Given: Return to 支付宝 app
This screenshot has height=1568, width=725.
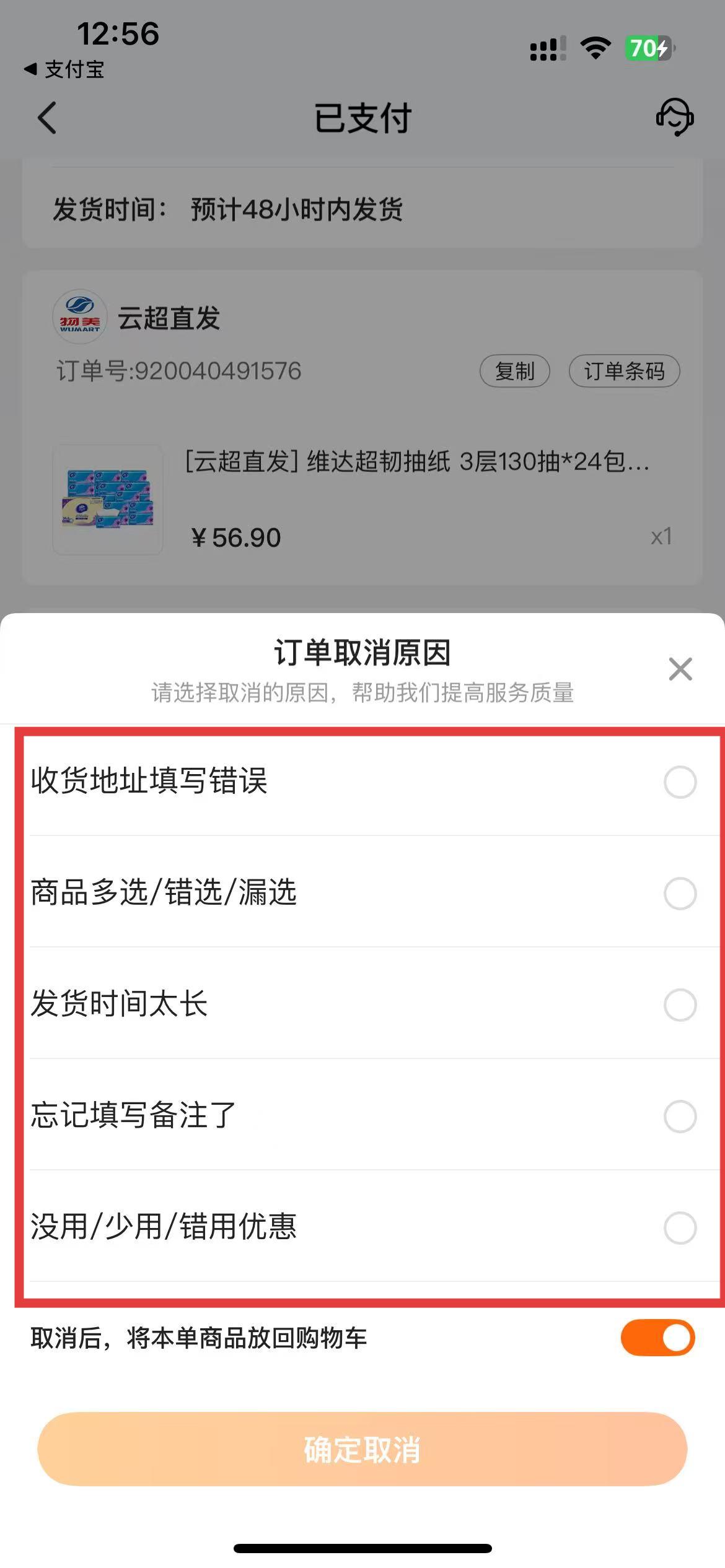Looking at the screenshot, I should (64, 69).
